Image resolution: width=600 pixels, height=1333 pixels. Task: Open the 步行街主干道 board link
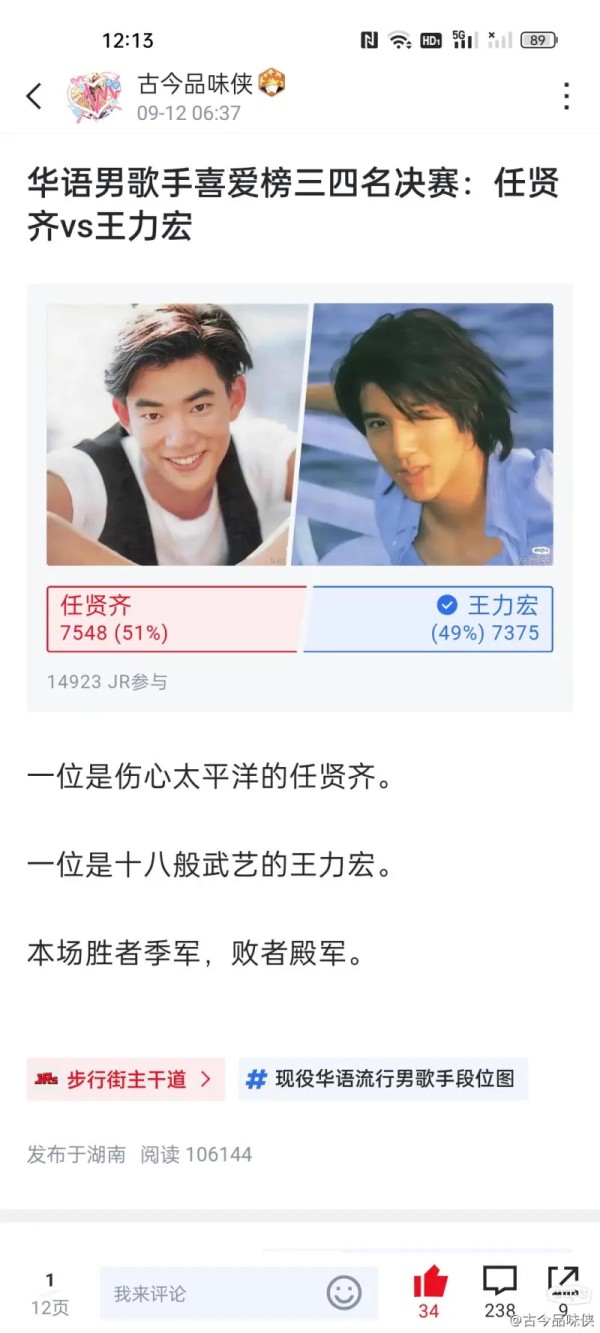(126, 1079)
